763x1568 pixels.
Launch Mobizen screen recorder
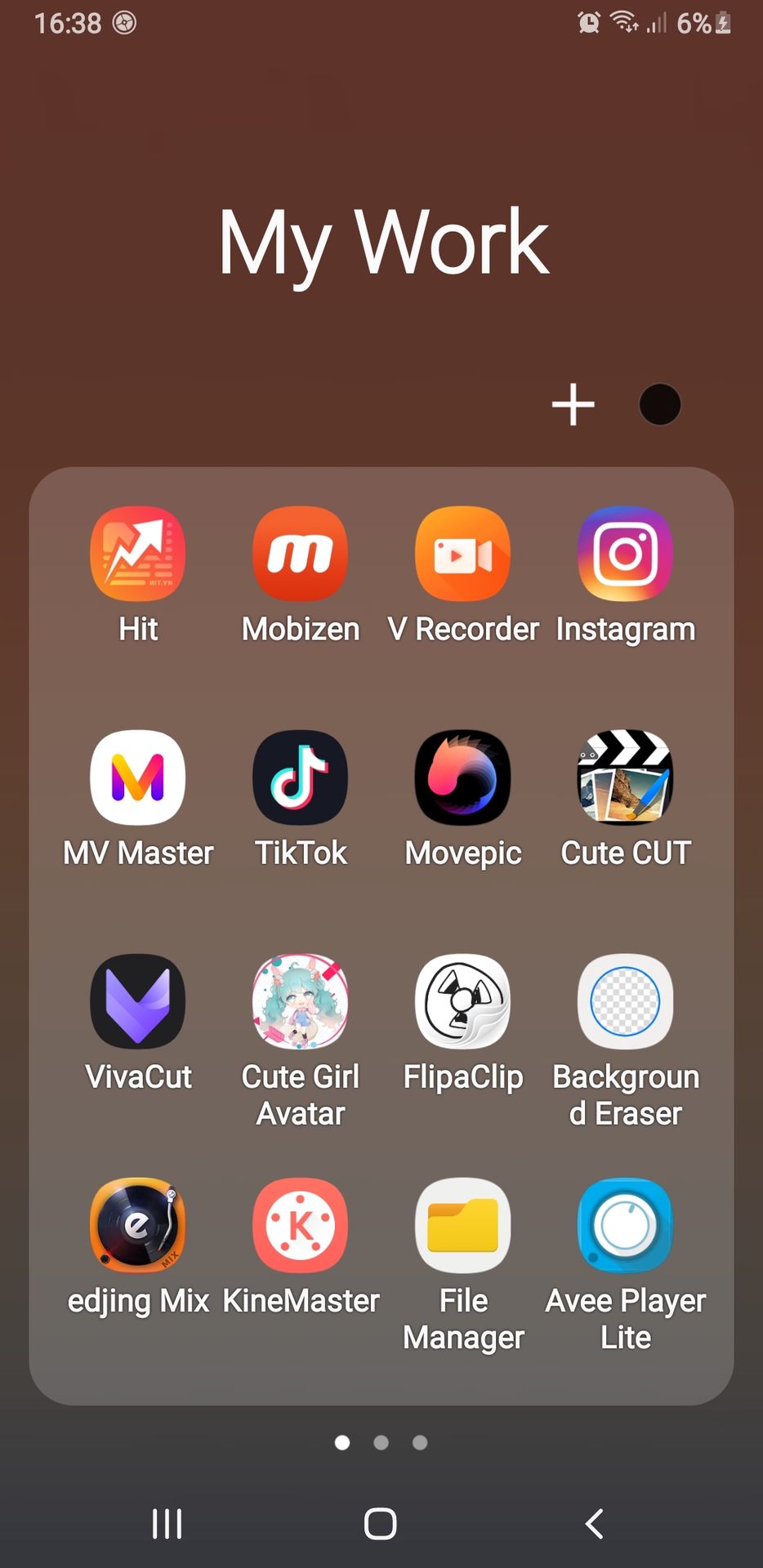click(300, 554)
